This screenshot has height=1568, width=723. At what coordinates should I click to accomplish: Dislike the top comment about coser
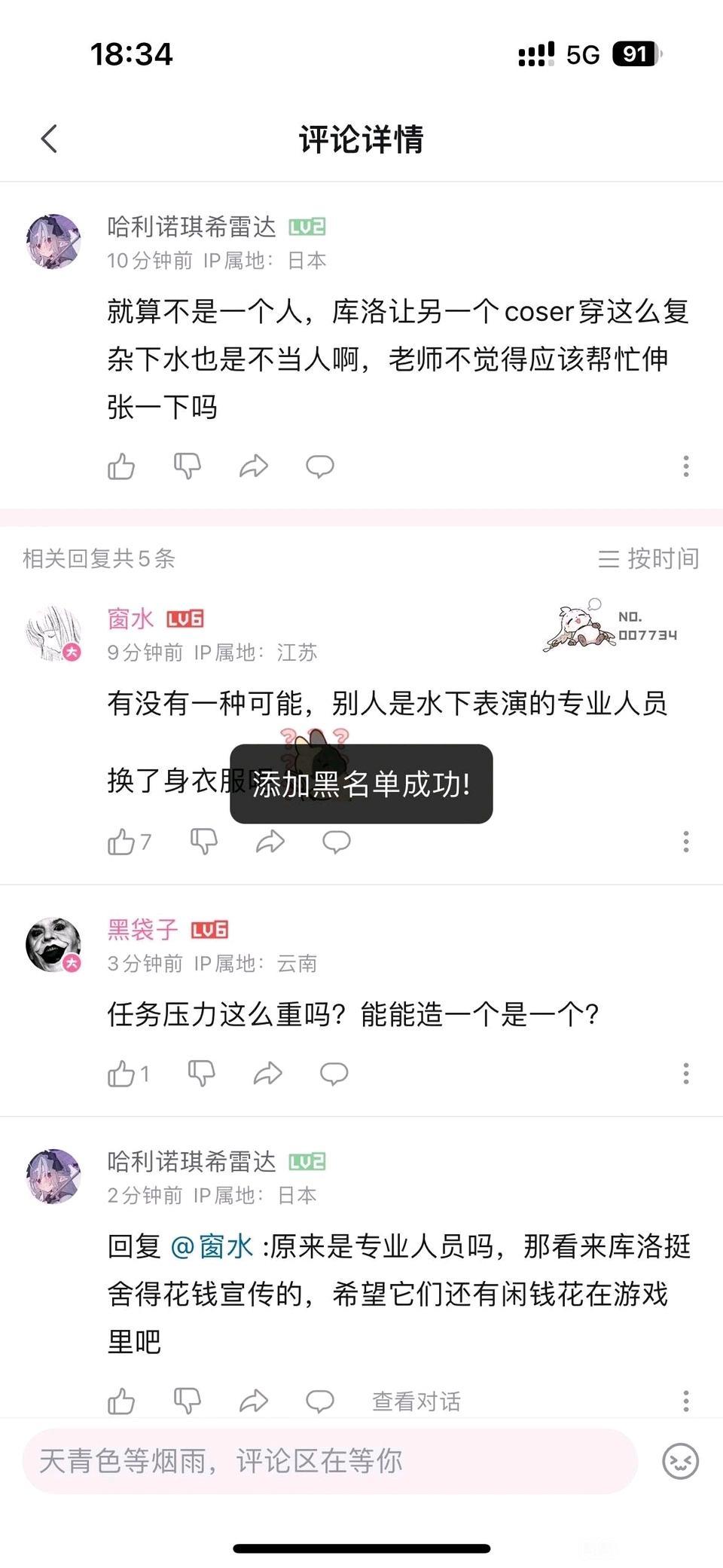(x=187, y=466)
